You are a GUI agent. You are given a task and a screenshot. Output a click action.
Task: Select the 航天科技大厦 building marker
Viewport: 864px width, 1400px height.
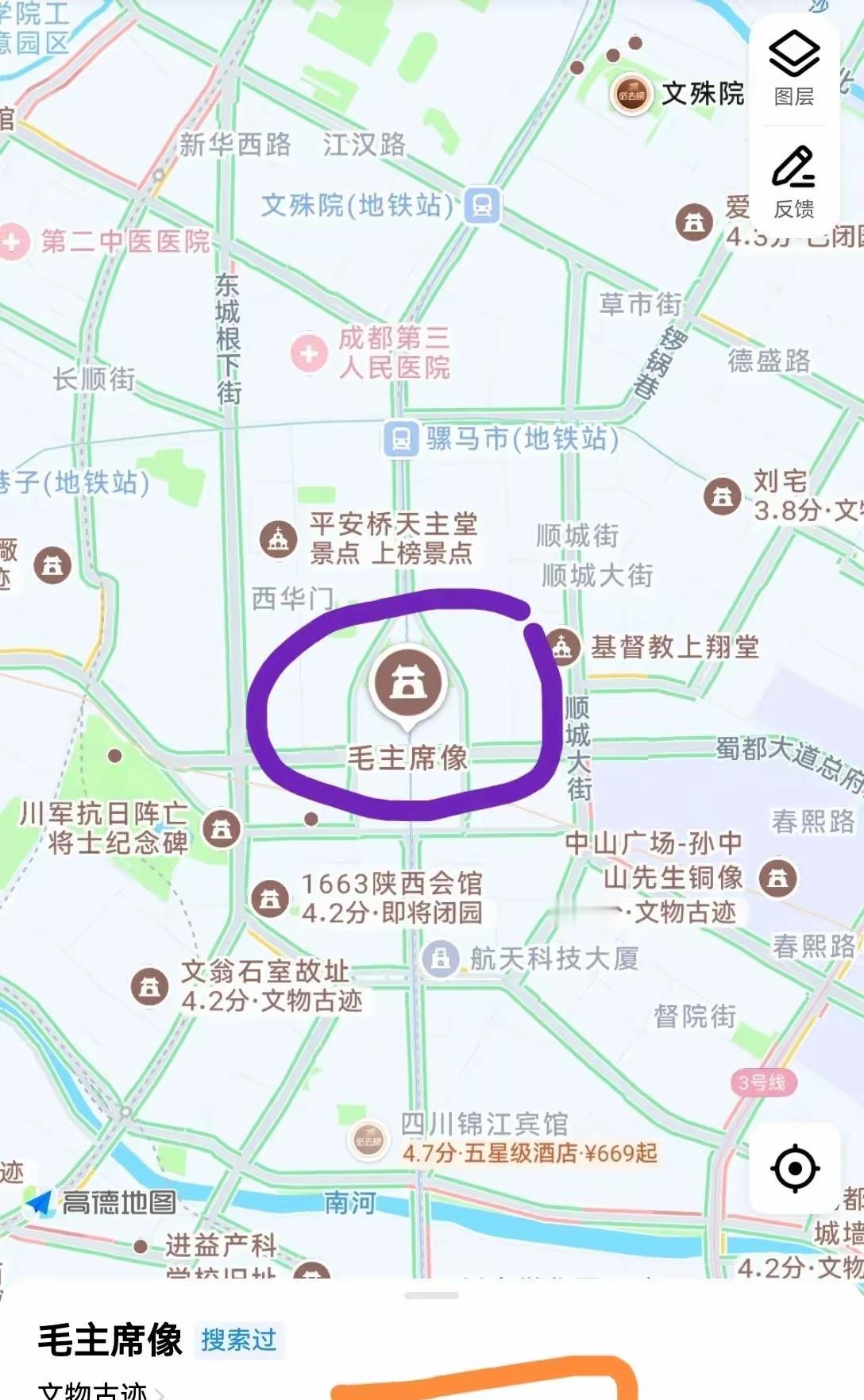click(440, 958)
